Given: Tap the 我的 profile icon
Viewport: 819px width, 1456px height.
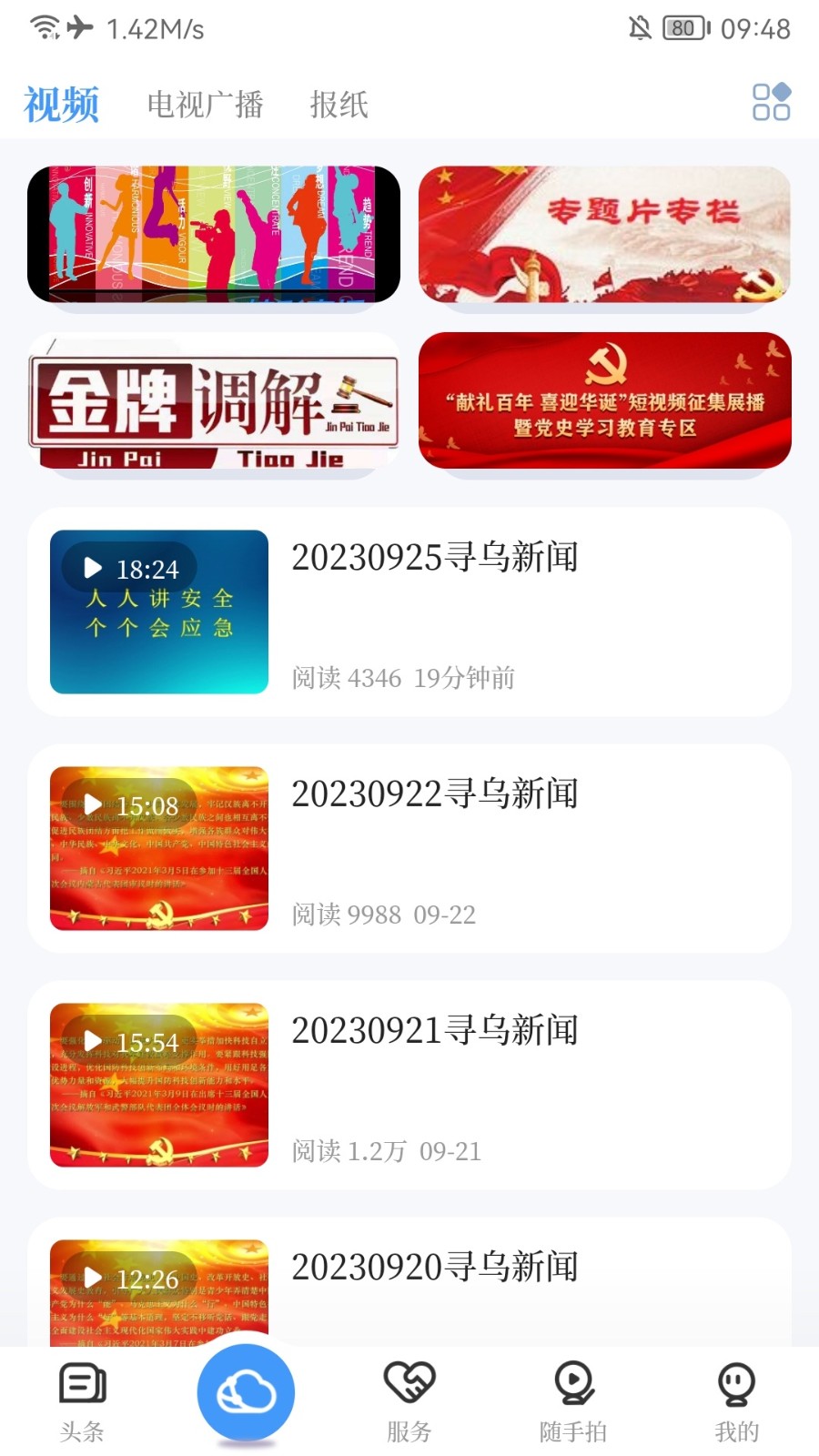Looking at the screenshot, I should [737, 1390].
